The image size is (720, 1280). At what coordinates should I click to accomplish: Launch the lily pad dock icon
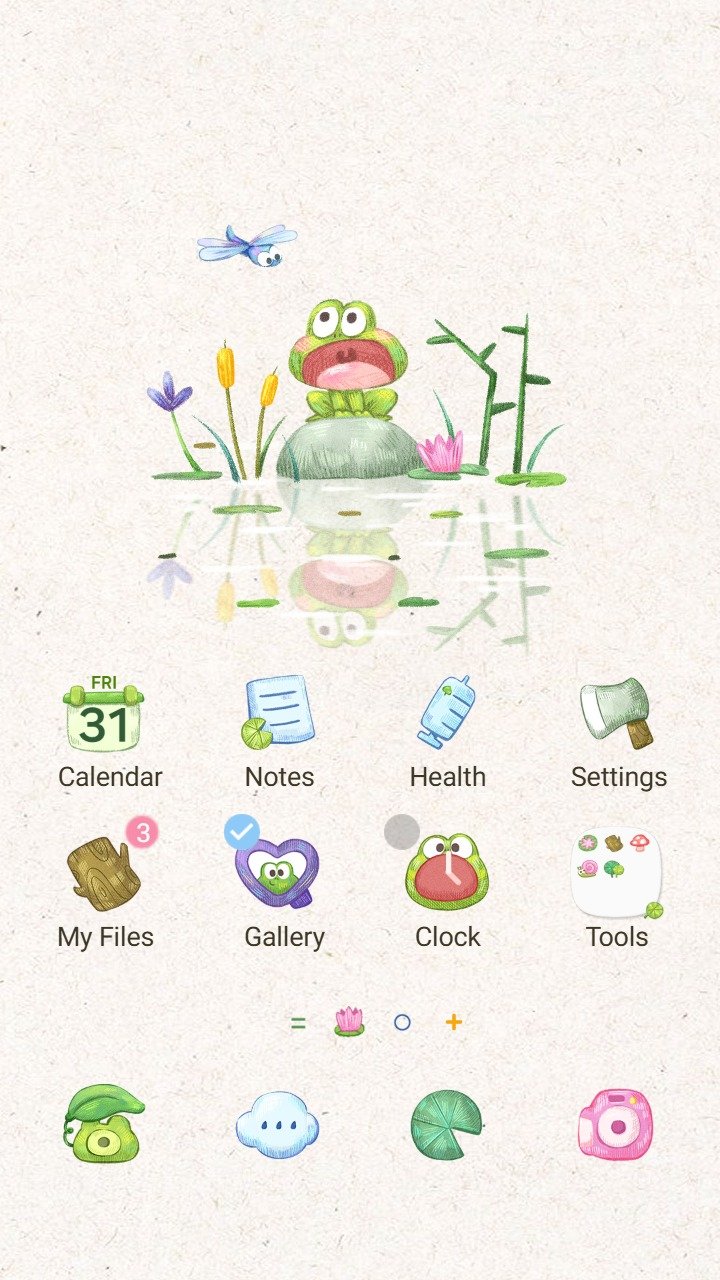point(446,1125)
